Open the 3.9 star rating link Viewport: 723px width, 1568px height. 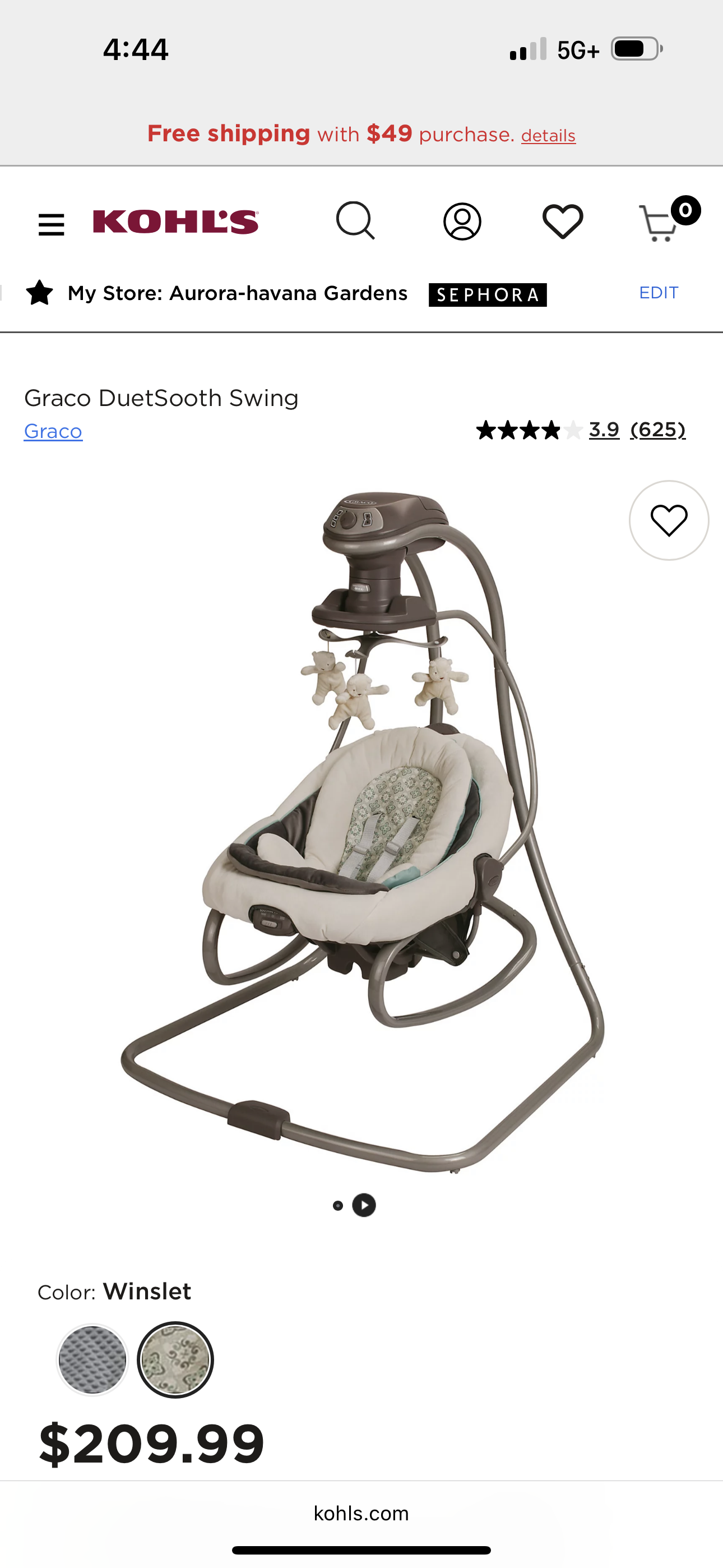604,429
